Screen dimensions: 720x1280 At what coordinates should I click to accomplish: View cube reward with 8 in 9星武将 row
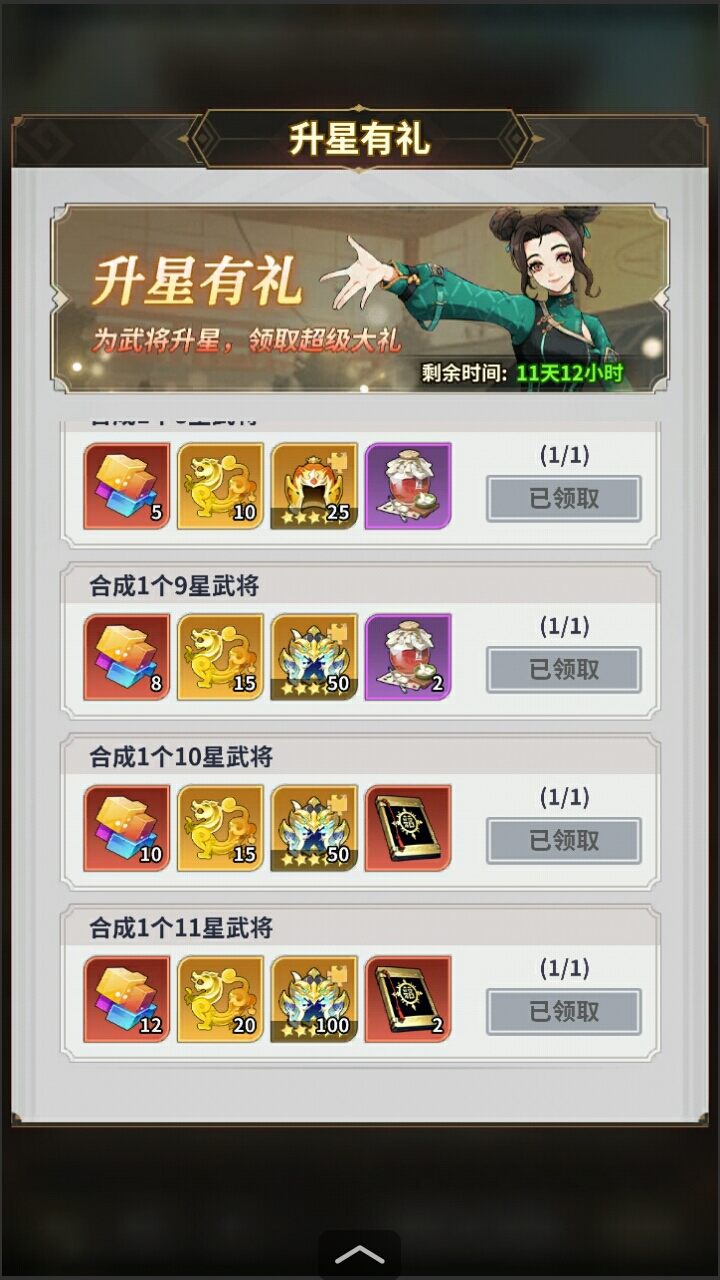[127, 657]
